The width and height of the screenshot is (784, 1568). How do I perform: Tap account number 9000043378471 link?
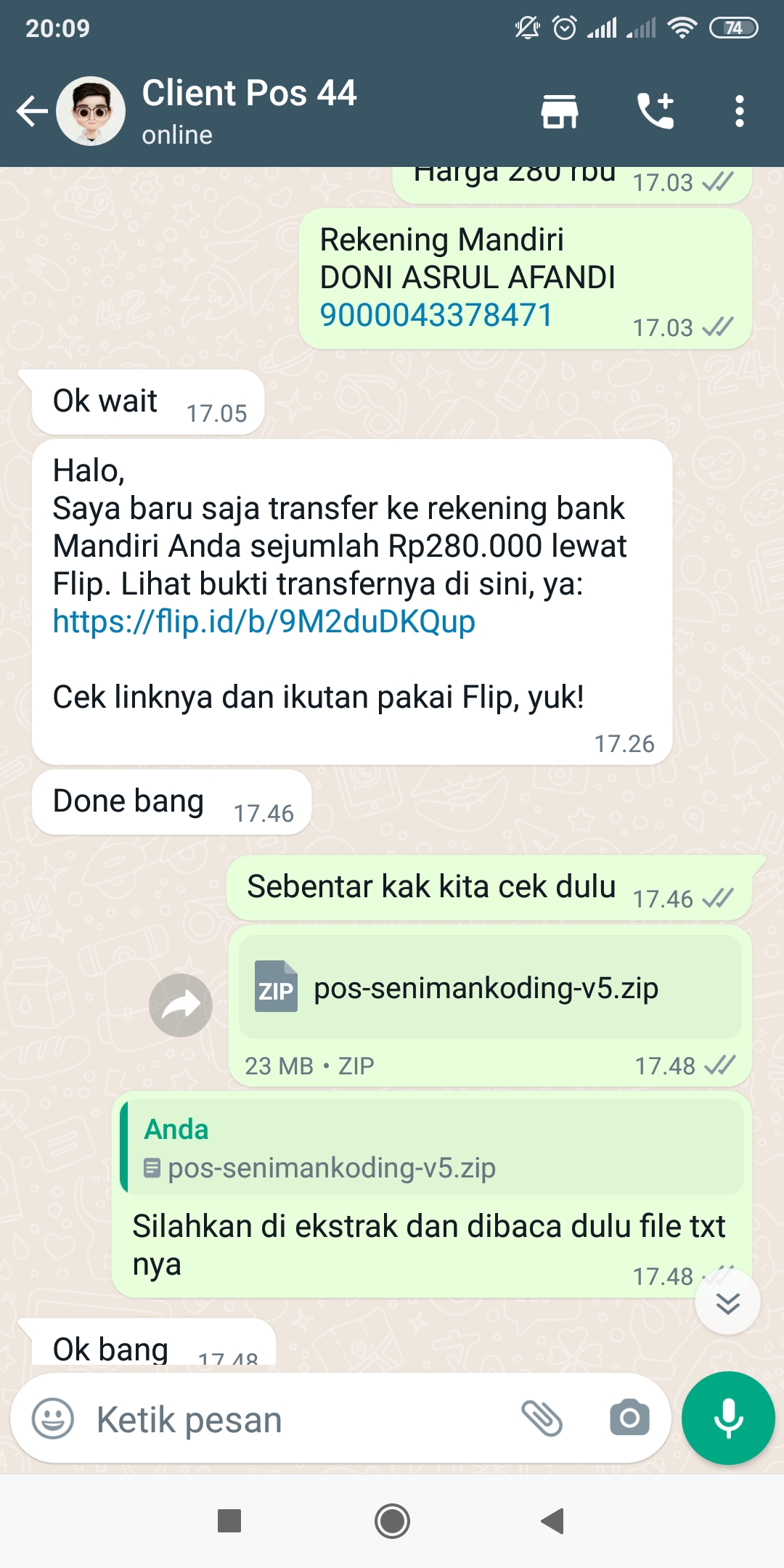pyautogui.click(x=436, y=315)
